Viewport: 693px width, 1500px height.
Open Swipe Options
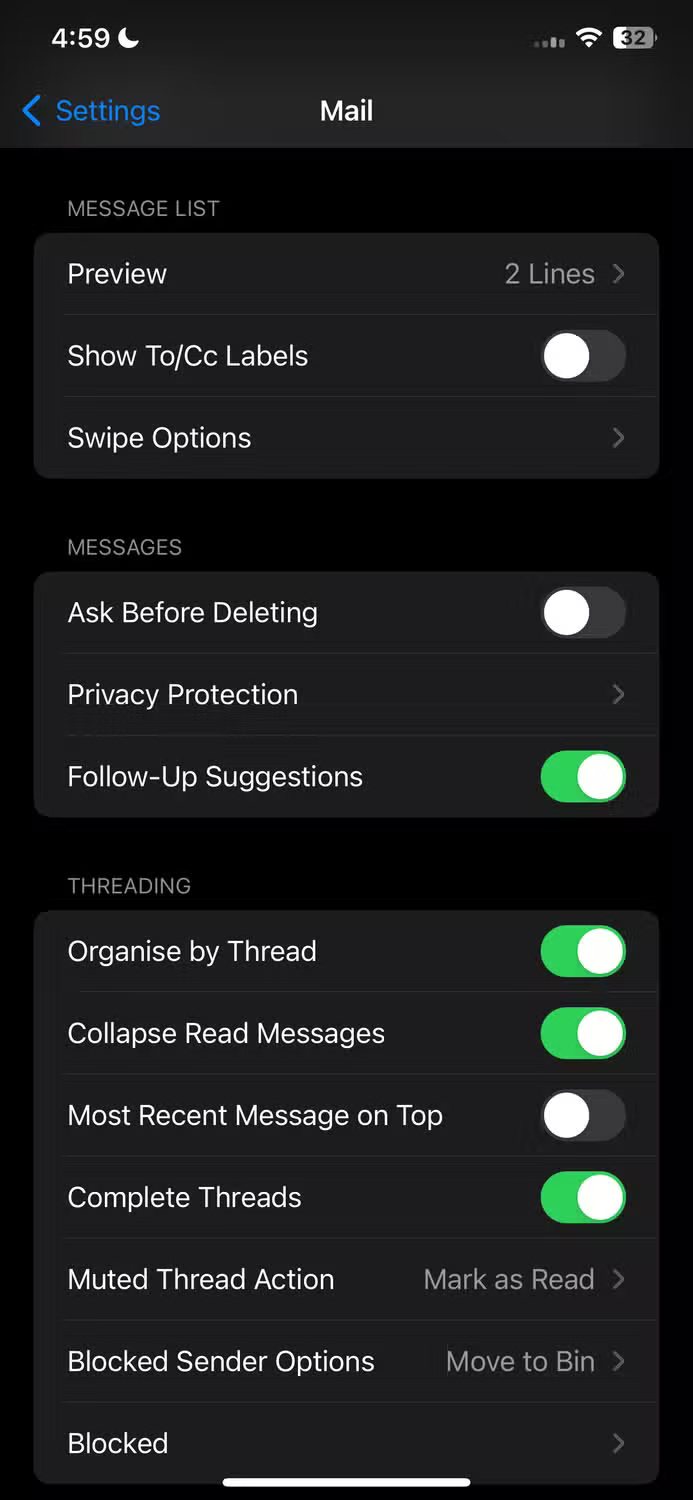346,438
